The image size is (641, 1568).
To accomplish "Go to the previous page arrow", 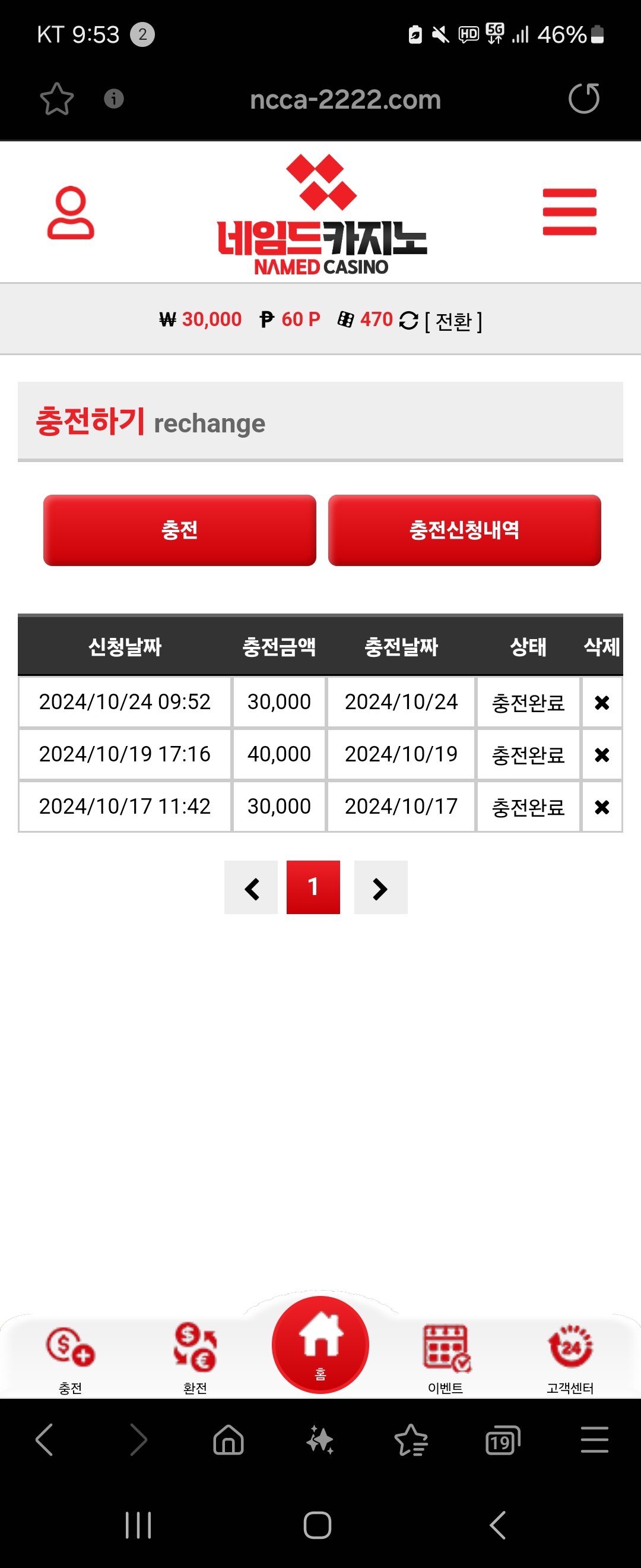I will coord(251,887).
